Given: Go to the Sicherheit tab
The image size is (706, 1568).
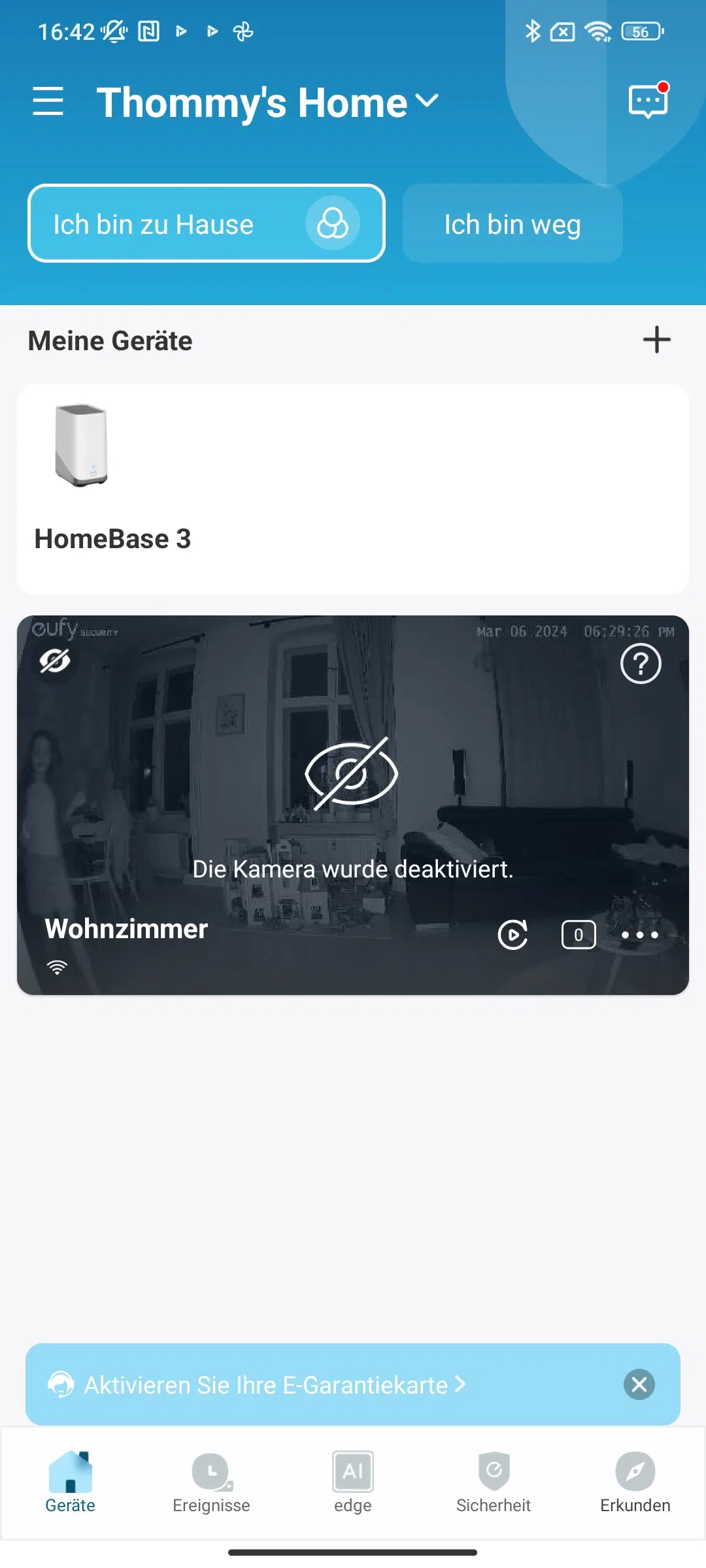Looking at the screenshot, I should 494,1482.
